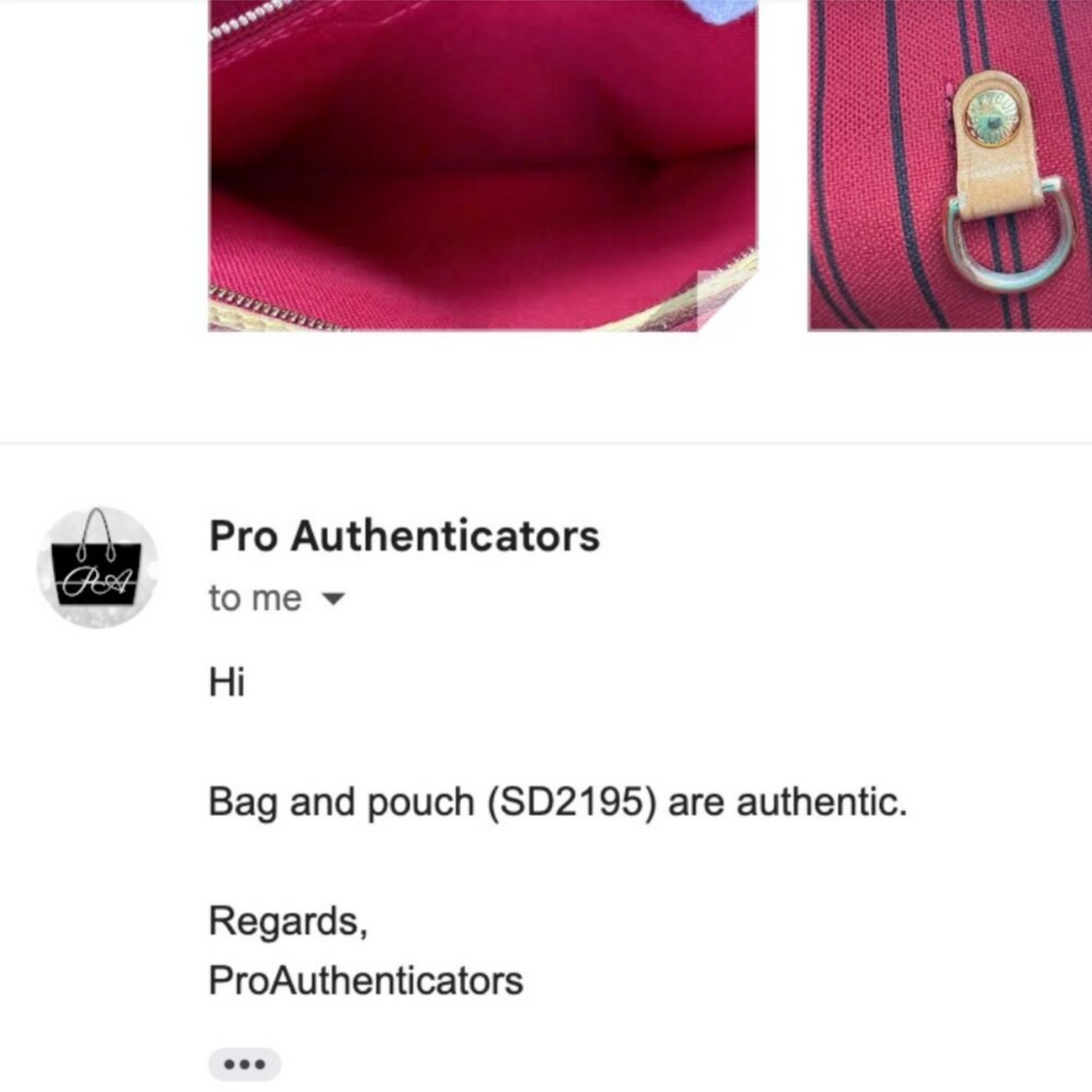Show trimmed content via three dots
The image size is (1092, 1092).
click(244, 1064)
